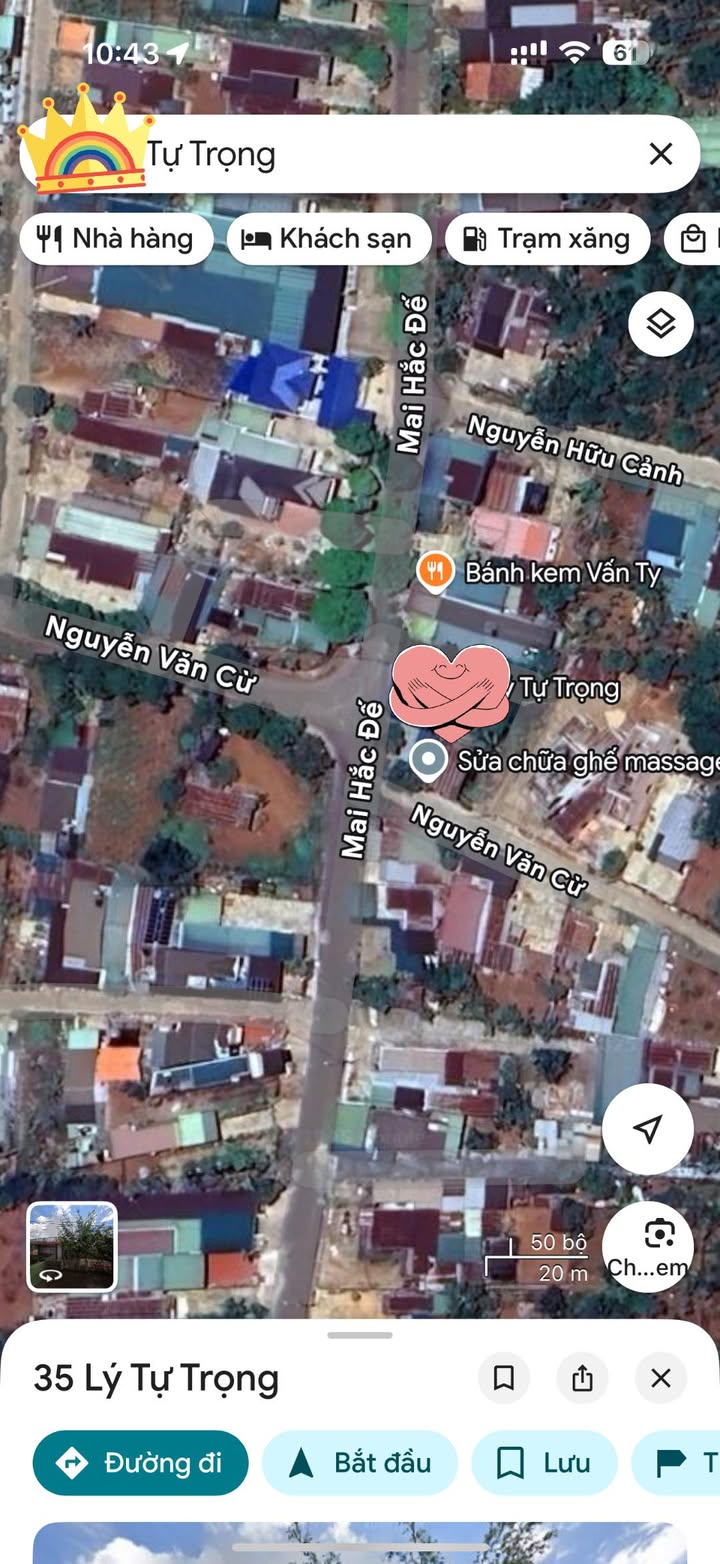Start navigation with Bắt đầu

click(x=360, y=1463)
